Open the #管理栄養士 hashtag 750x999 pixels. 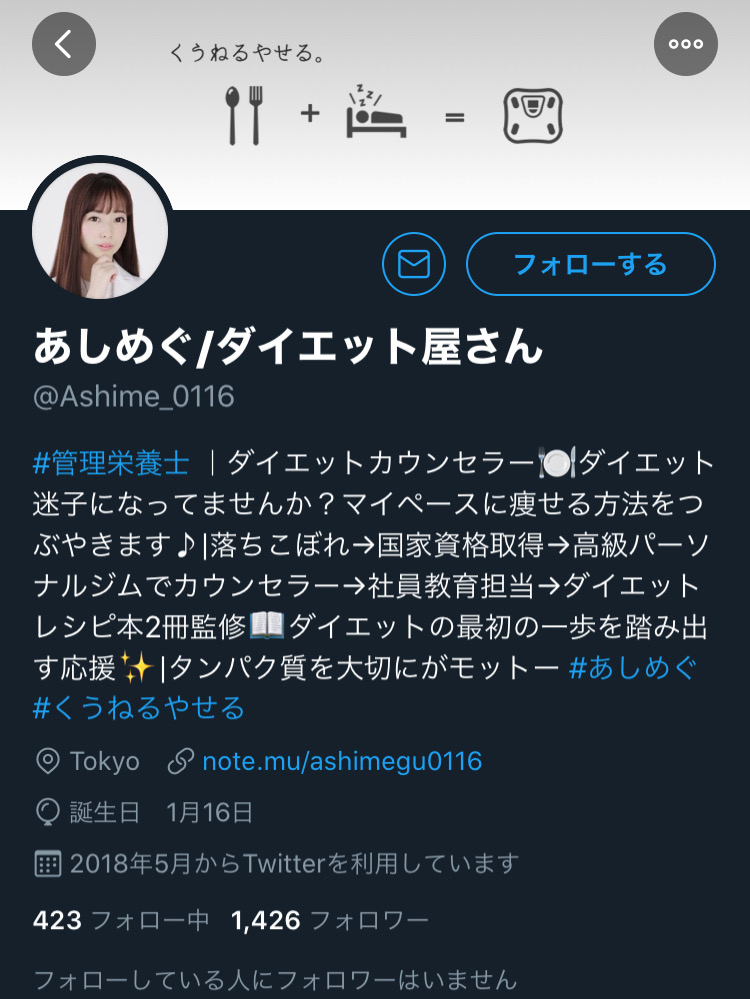click(111, 463)
